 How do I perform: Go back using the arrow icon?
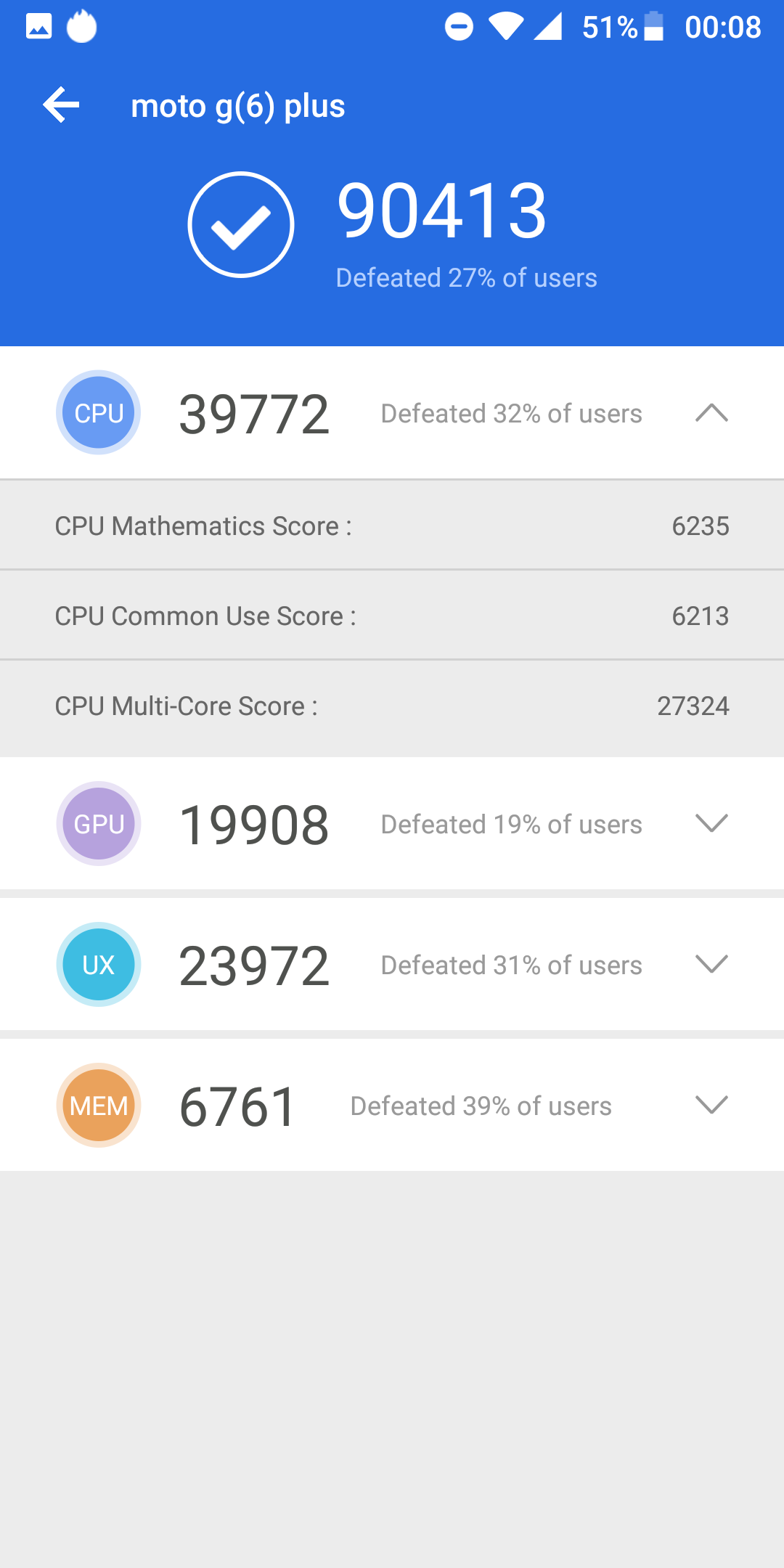pyautogui.click(x=61, y=105)
